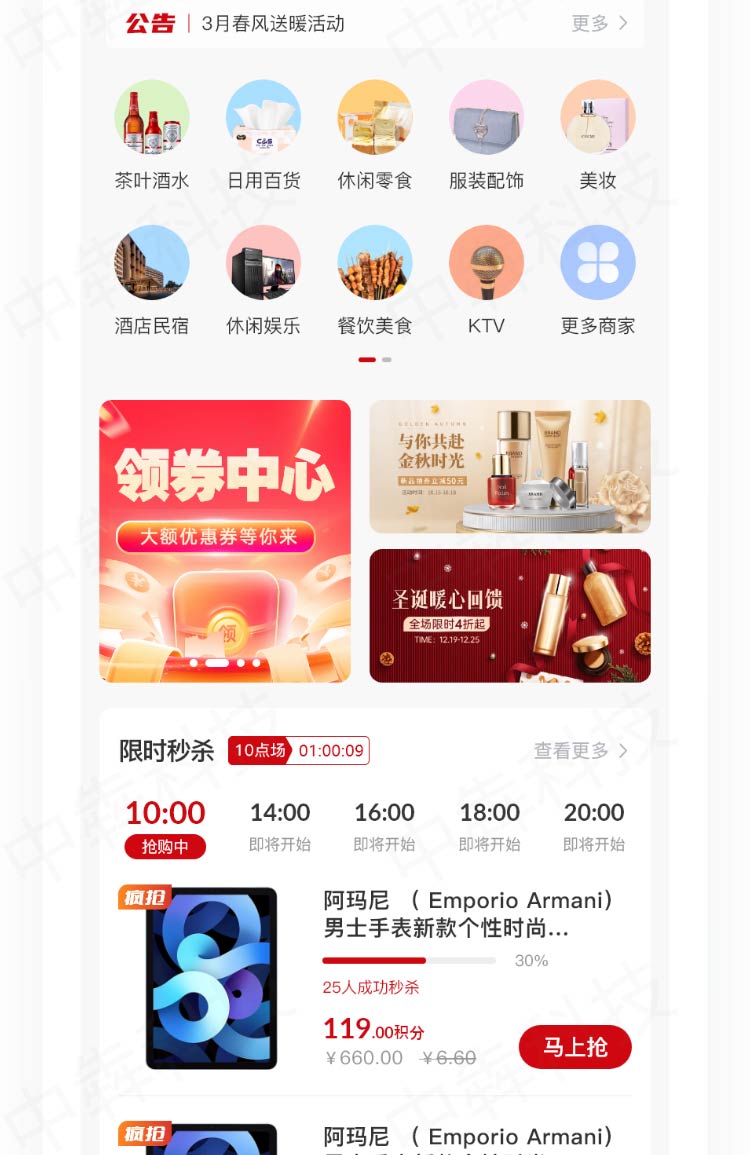The width and height of the screenshot is (750, 1155).
Task: Tap 查看更多 for flash sale
Action: 580,751
